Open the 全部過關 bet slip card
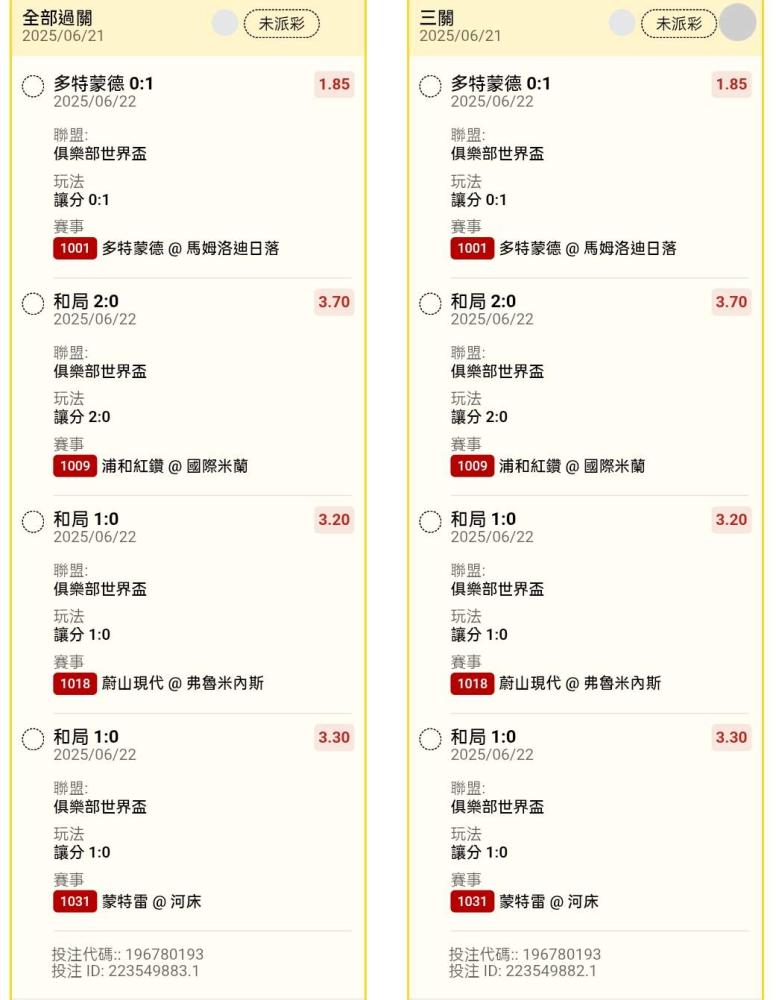Image resolution: width=776 pixels, height=1000 pixels. [x=188, y=500]
